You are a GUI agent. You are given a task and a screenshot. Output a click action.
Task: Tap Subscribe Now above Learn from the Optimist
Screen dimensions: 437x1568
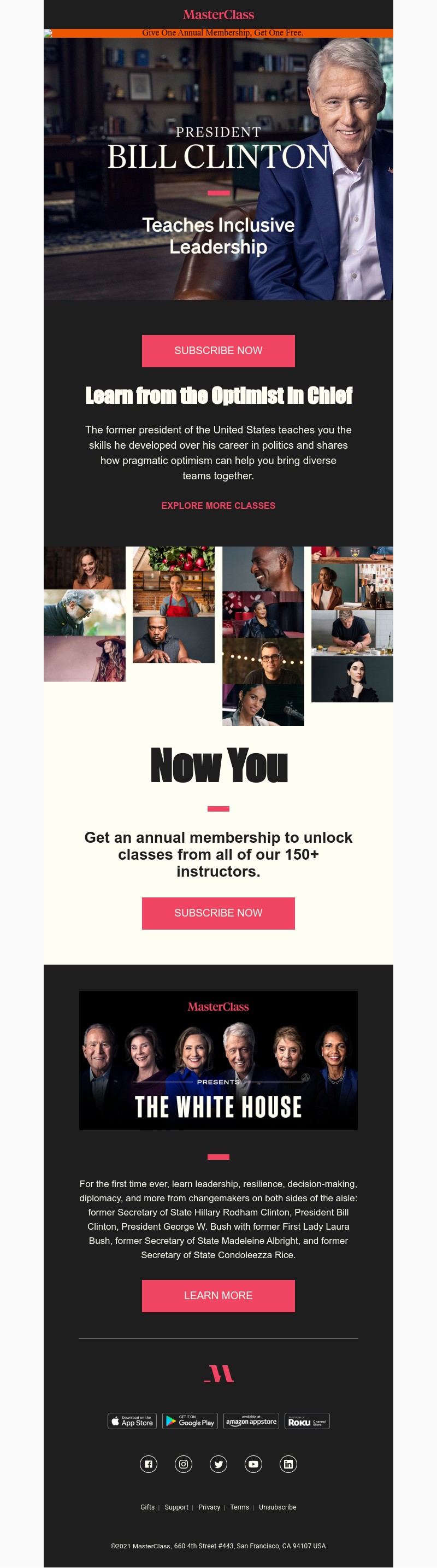coord(218,351)
